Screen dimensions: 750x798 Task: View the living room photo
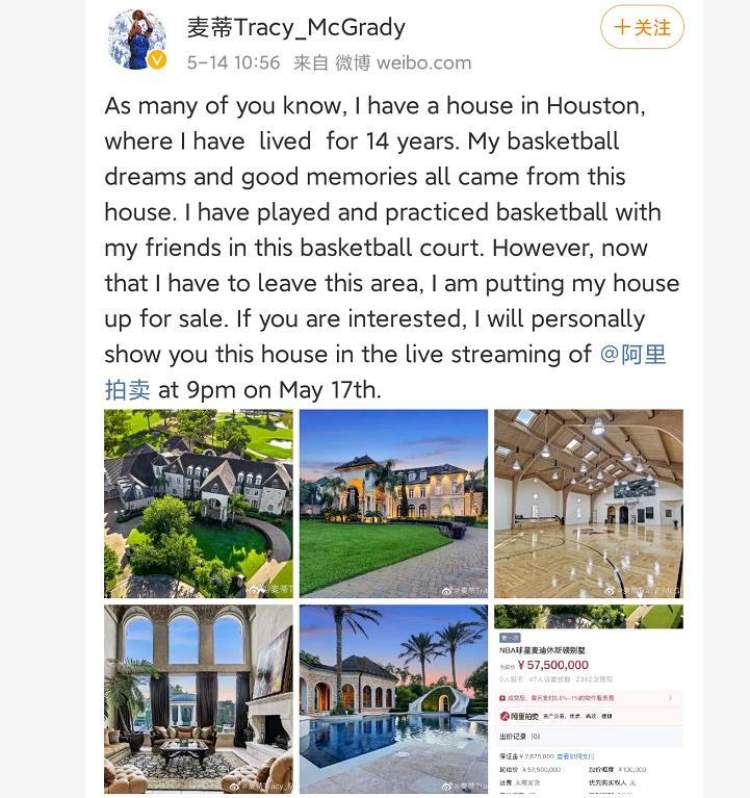(x=198, y=698)
